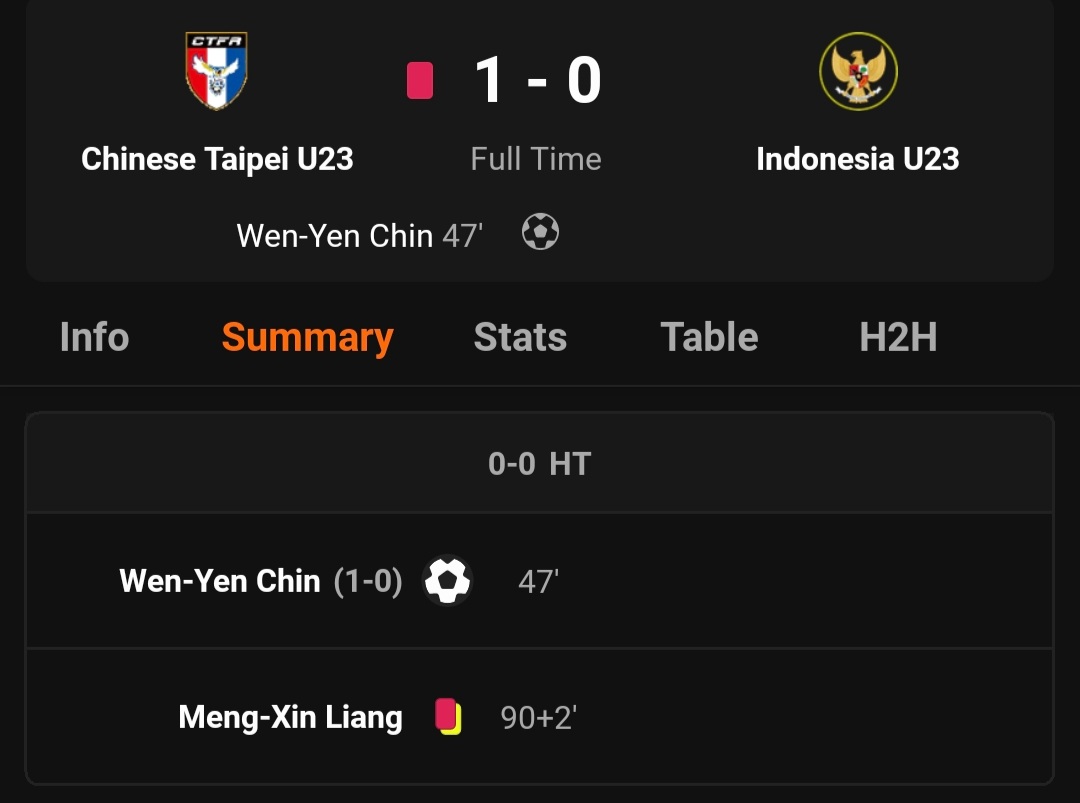1080x803 pixels.
Task: Switch to the Table tab
Action: [x=709, y=337]
